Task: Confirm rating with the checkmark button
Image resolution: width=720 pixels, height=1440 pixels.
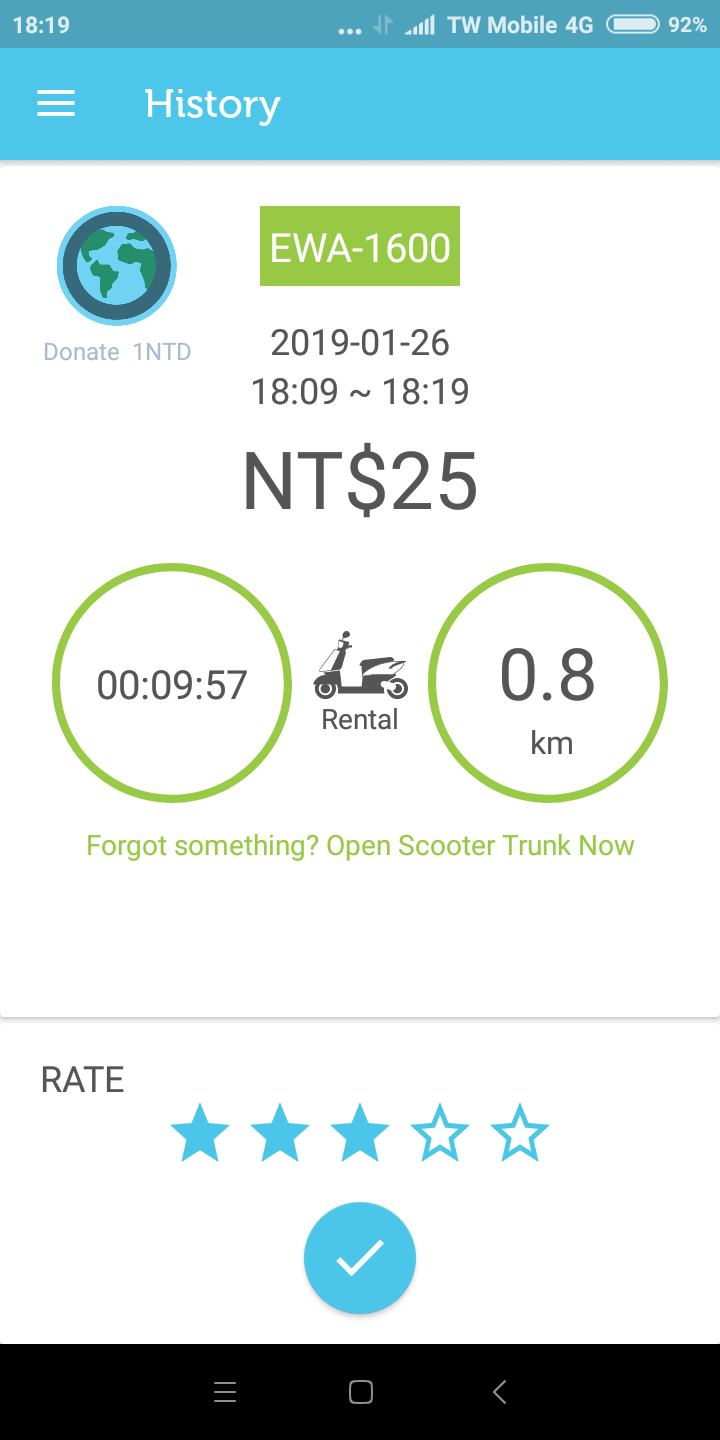Action: point(360,1258)
